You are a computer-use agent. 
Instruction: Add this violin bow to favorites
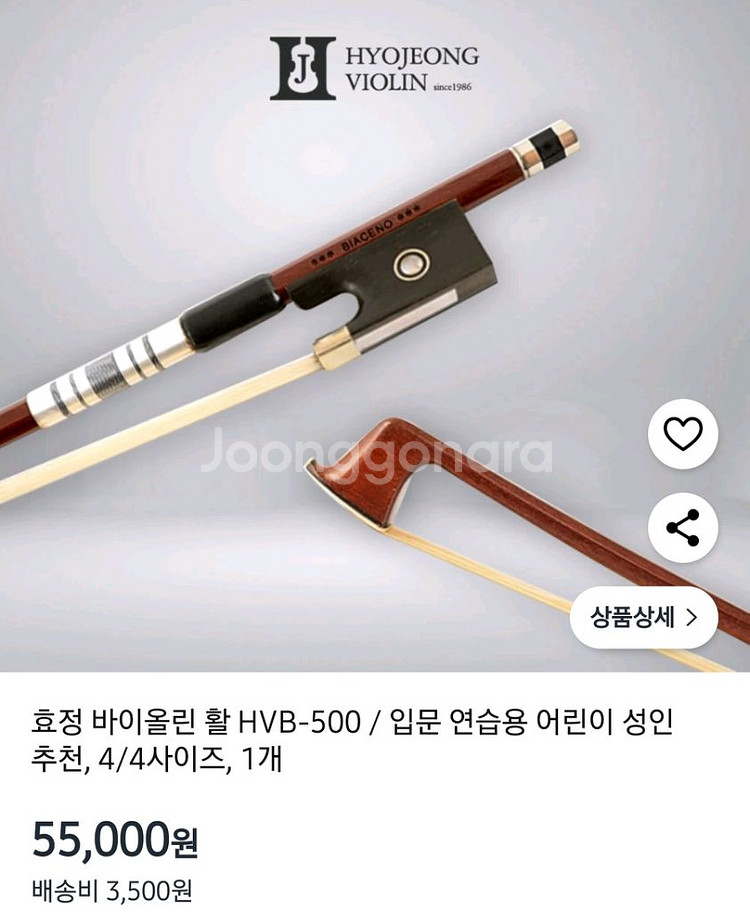tap(683, 433)
